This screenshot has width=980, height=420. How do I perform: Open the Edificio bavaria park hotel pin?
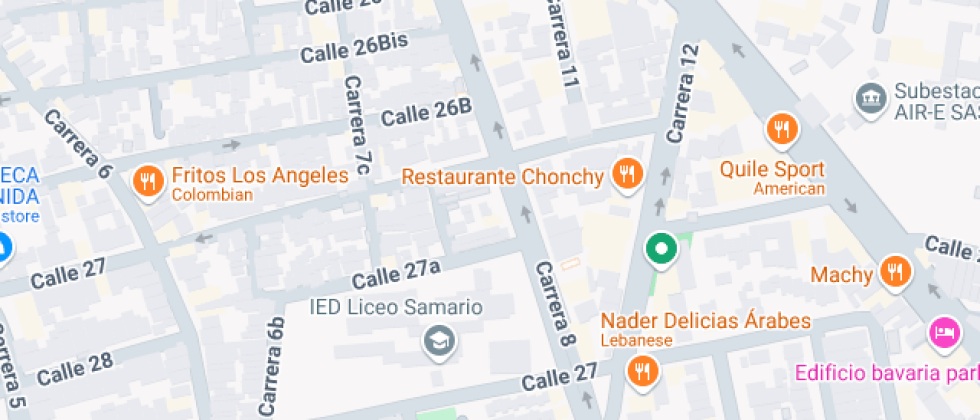pyautogui.click(x=943, y=333)
